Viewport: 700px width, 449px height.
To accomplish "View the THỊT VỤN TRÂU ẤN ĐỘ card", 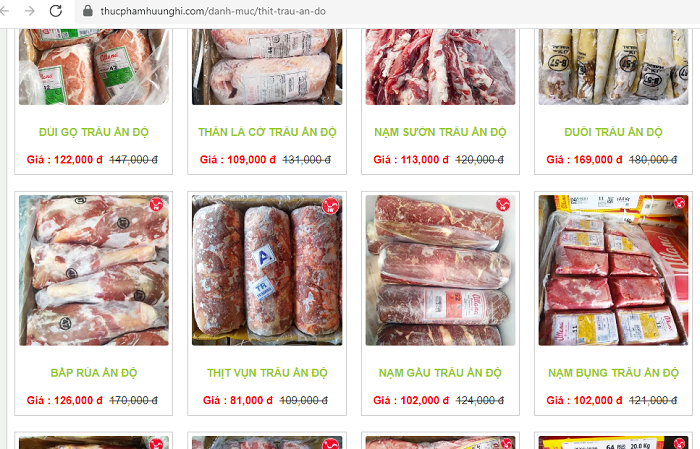I will (x=267, y=373).
